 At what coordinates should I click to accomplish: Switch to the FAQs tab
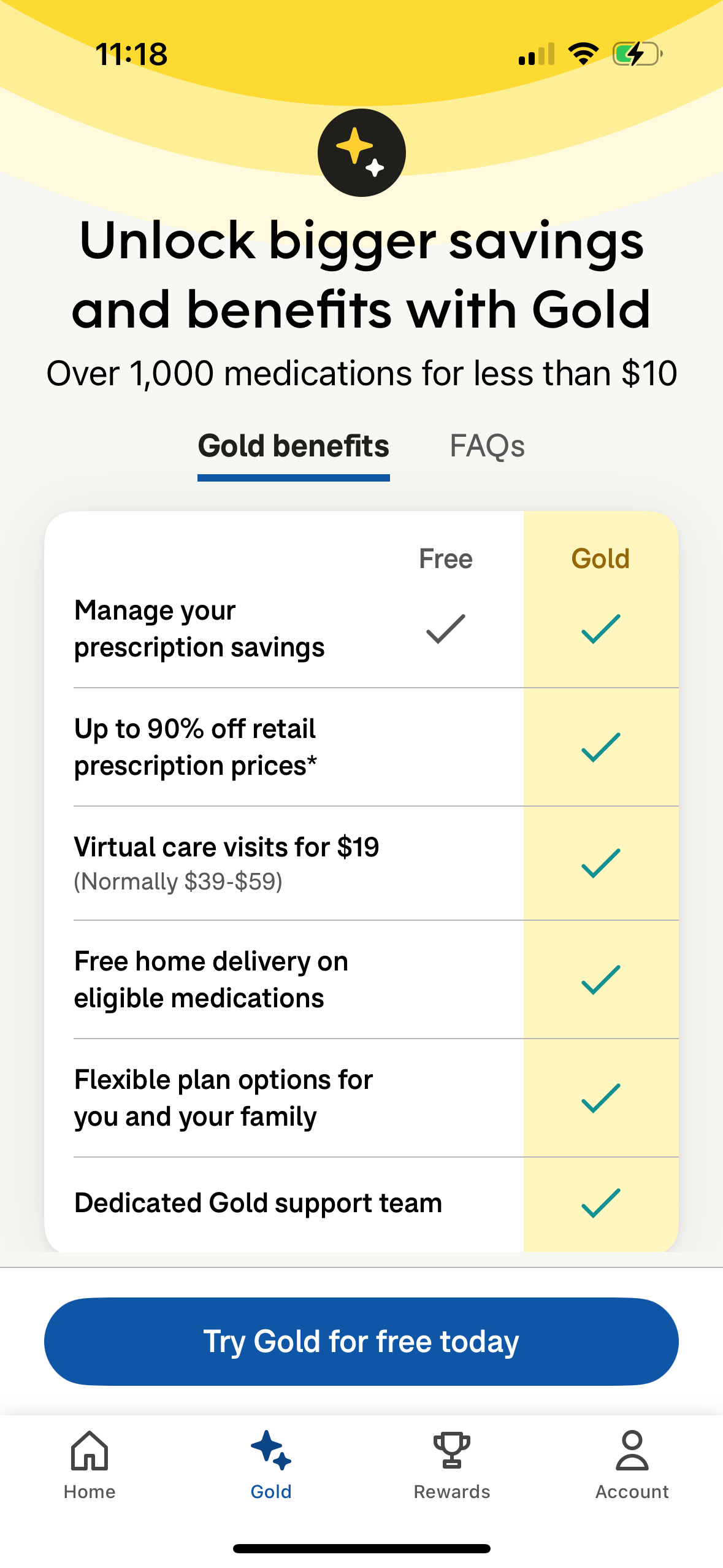[x=488, y=445]
